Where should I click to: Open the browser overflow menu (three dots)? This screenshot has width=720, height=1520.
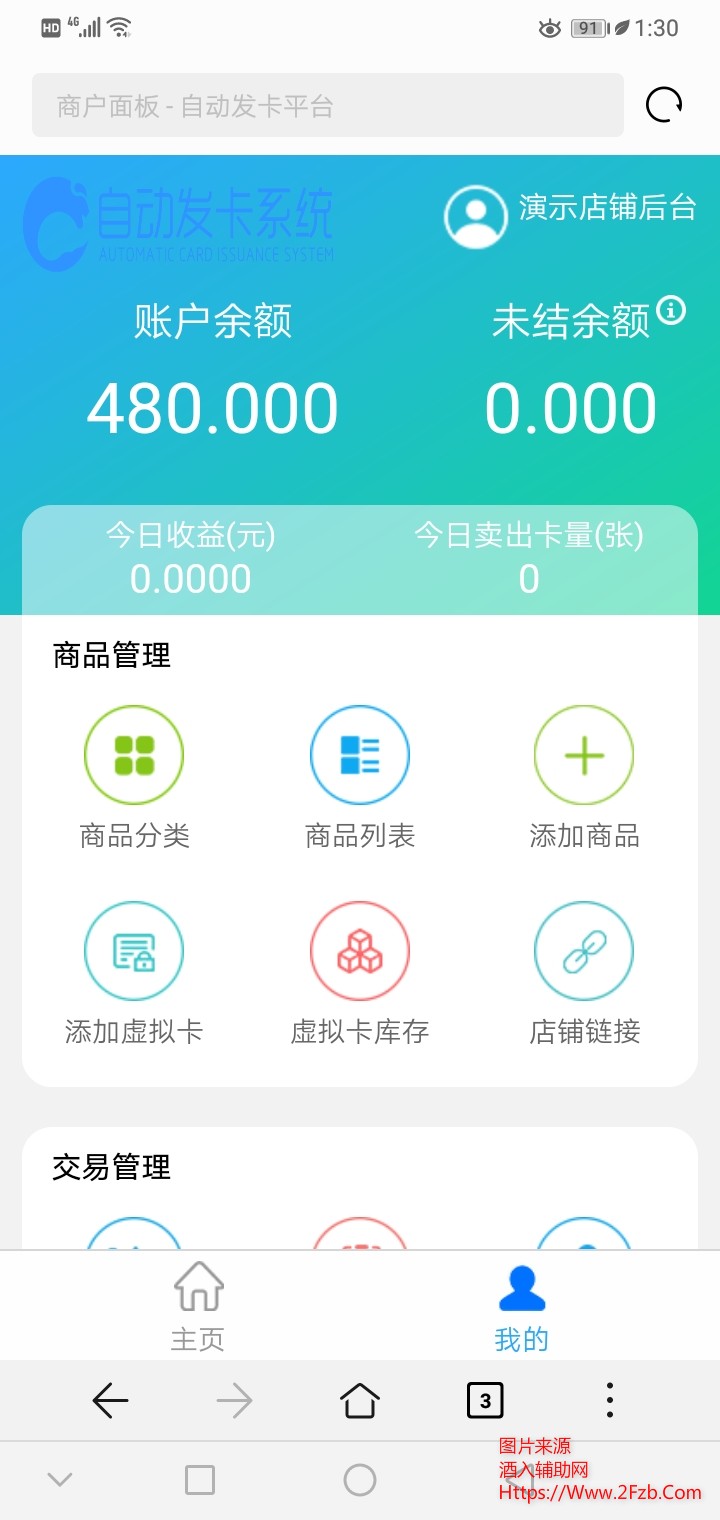tap(609, 1400)
